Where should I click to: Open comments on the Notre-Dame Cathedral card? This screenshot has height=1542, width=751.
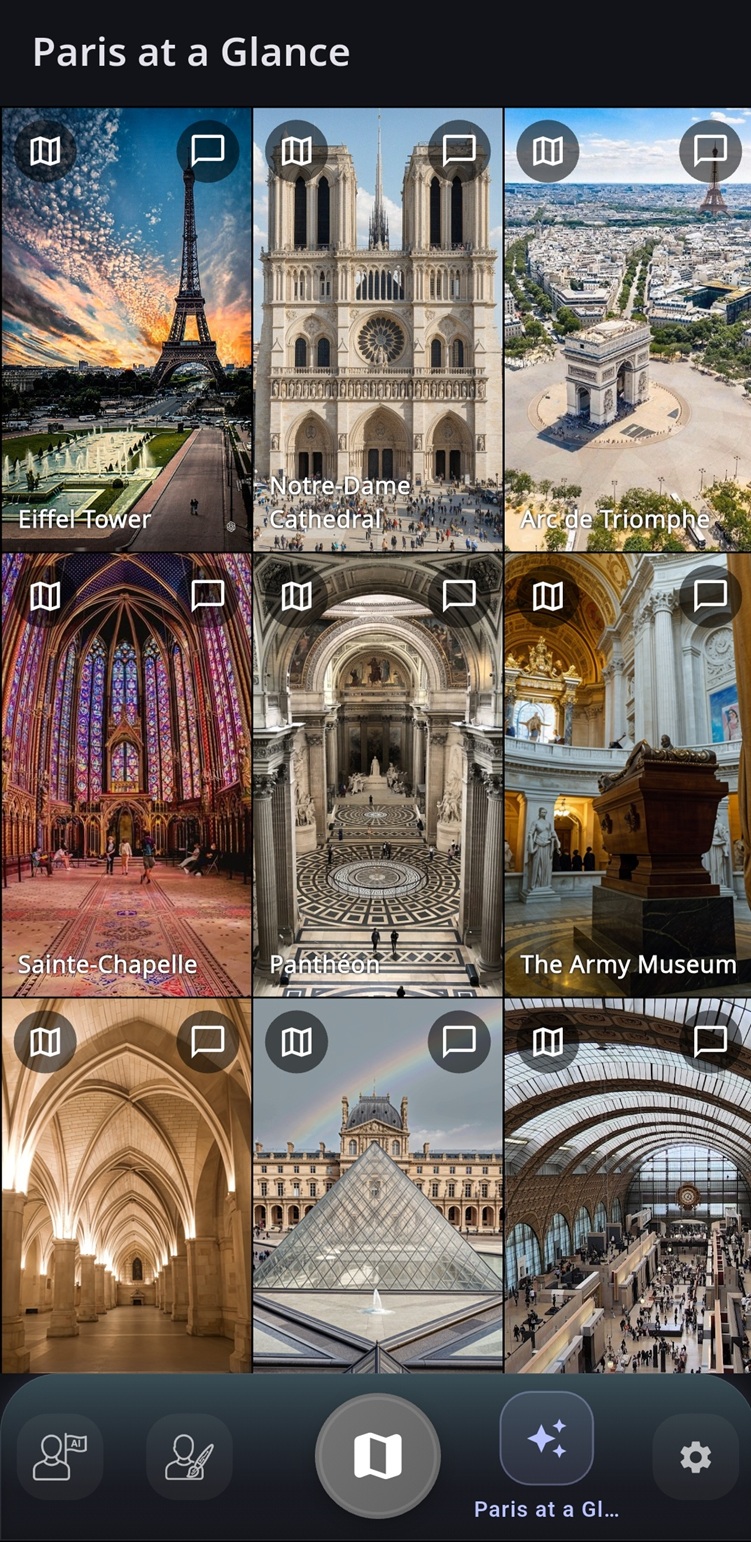[x=459, y=151]
